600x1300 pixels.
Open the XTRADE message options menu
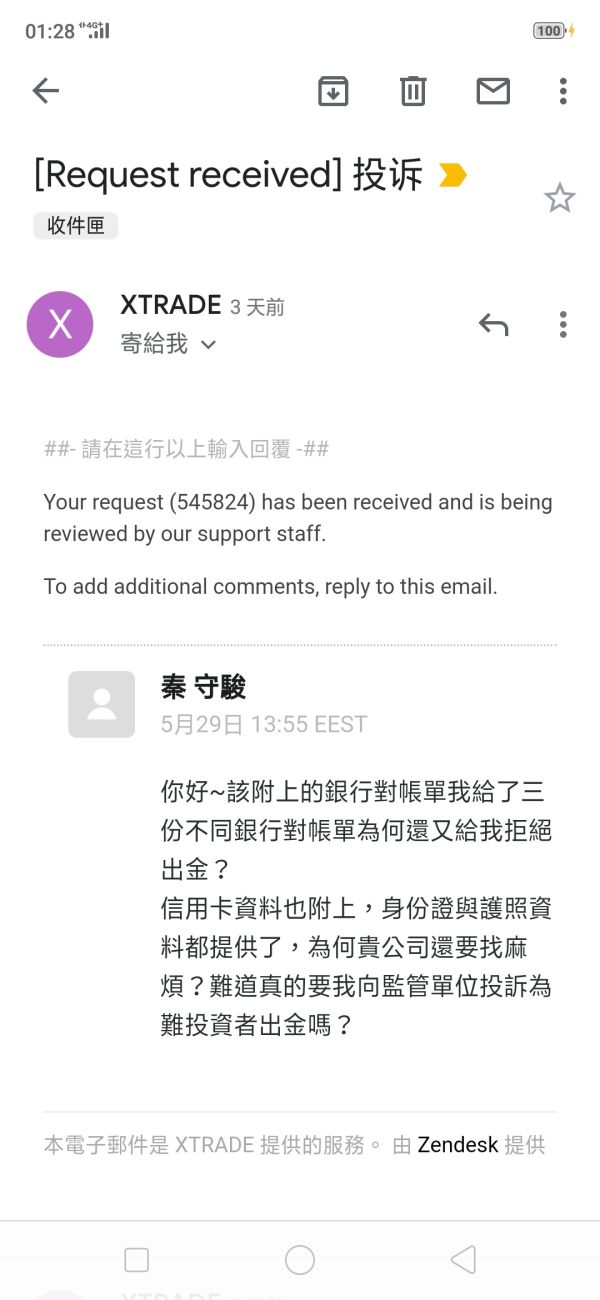pos(563,324)
